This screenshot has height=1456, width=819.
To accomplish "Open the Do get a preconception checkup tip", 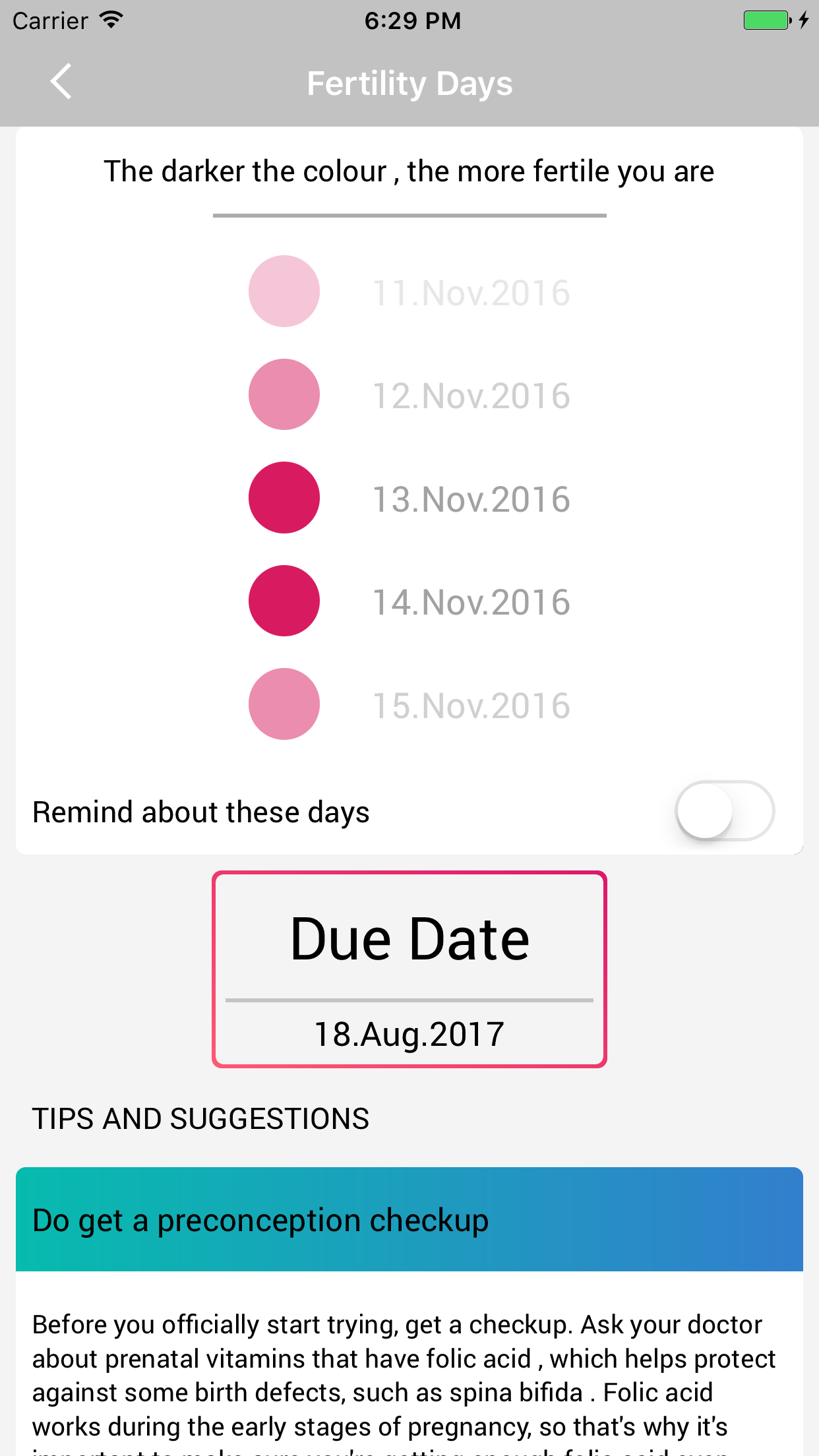I will click(409, 1221).
